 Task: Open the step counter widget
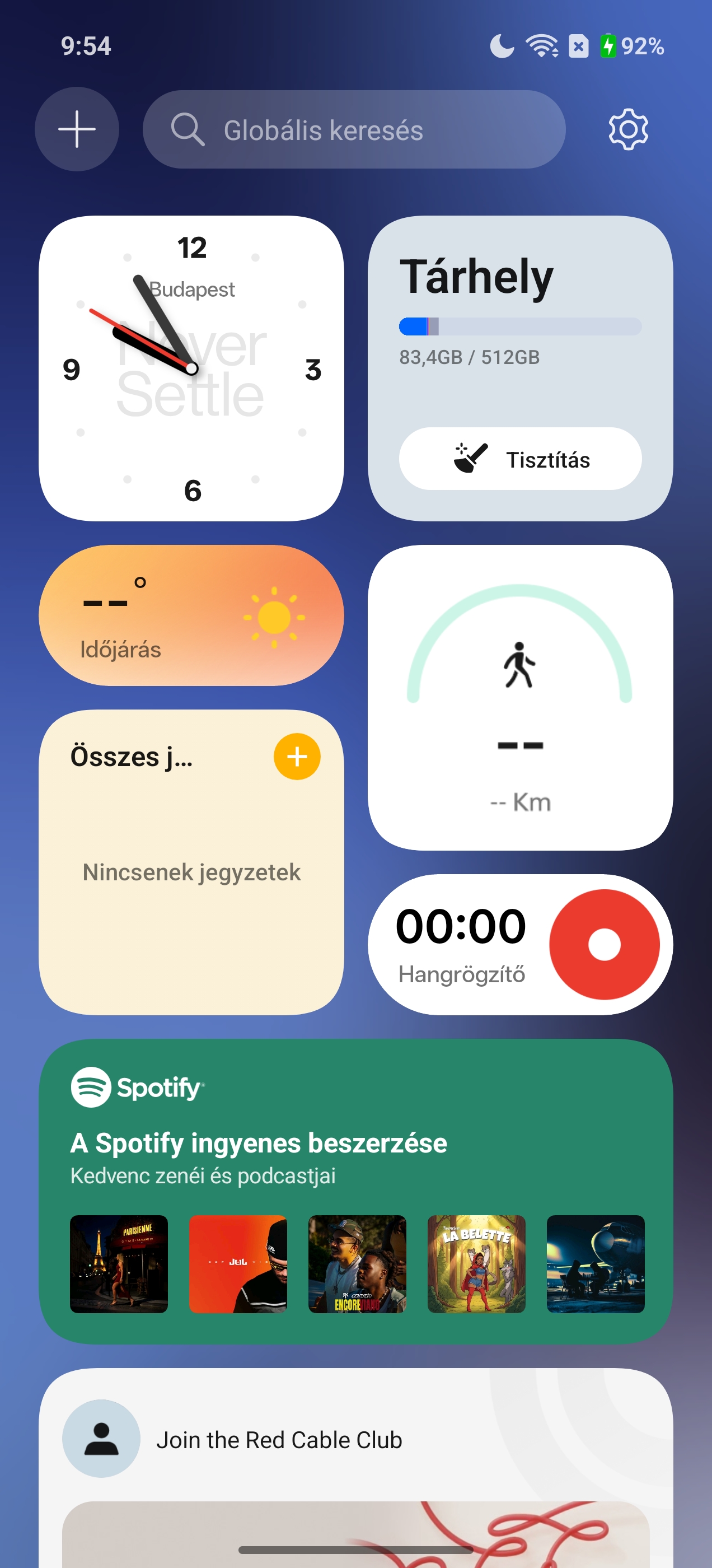[x=521, y=698]
